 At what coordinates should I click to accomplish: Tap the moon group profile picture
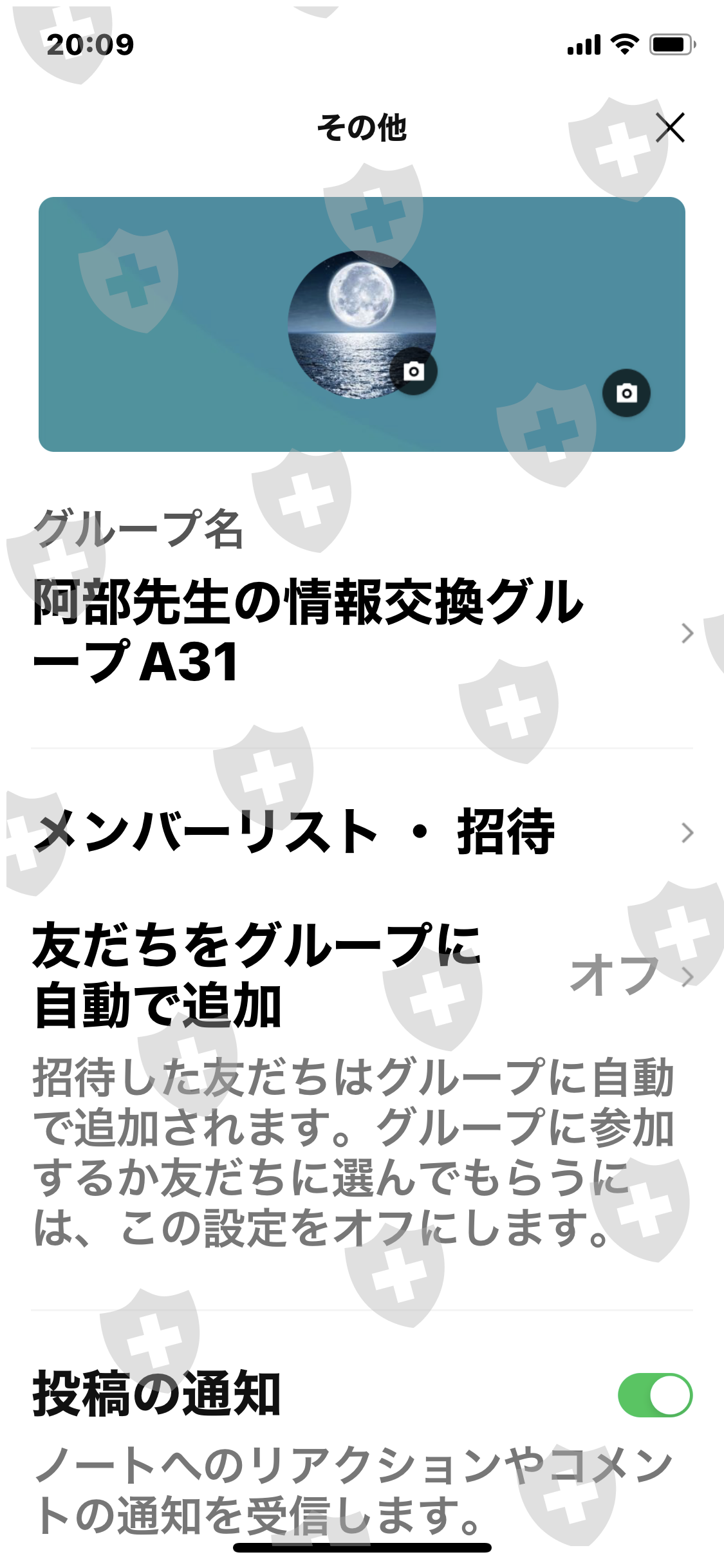[x=362, y=324]
